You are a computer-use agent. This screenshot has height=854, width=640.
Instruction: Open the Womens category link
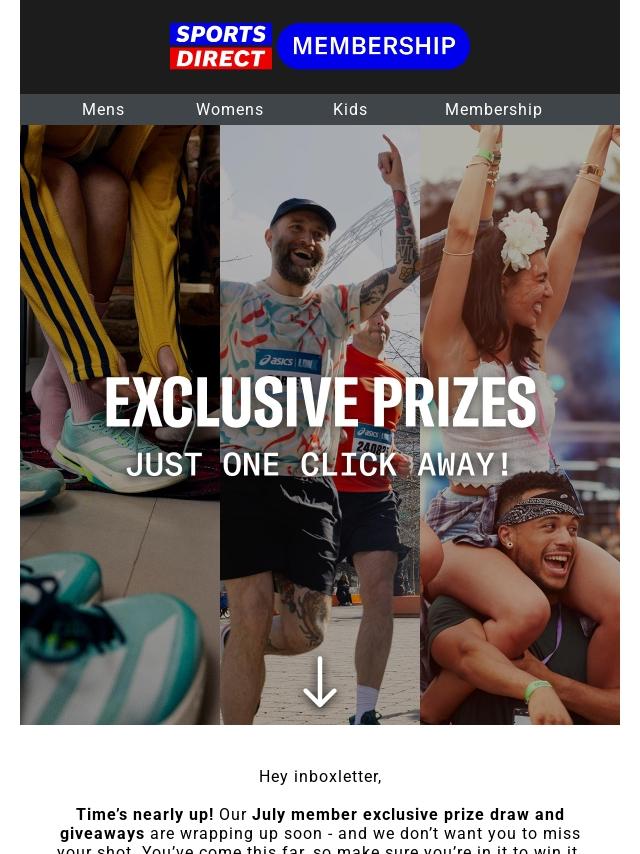click(x=229, y=110)
